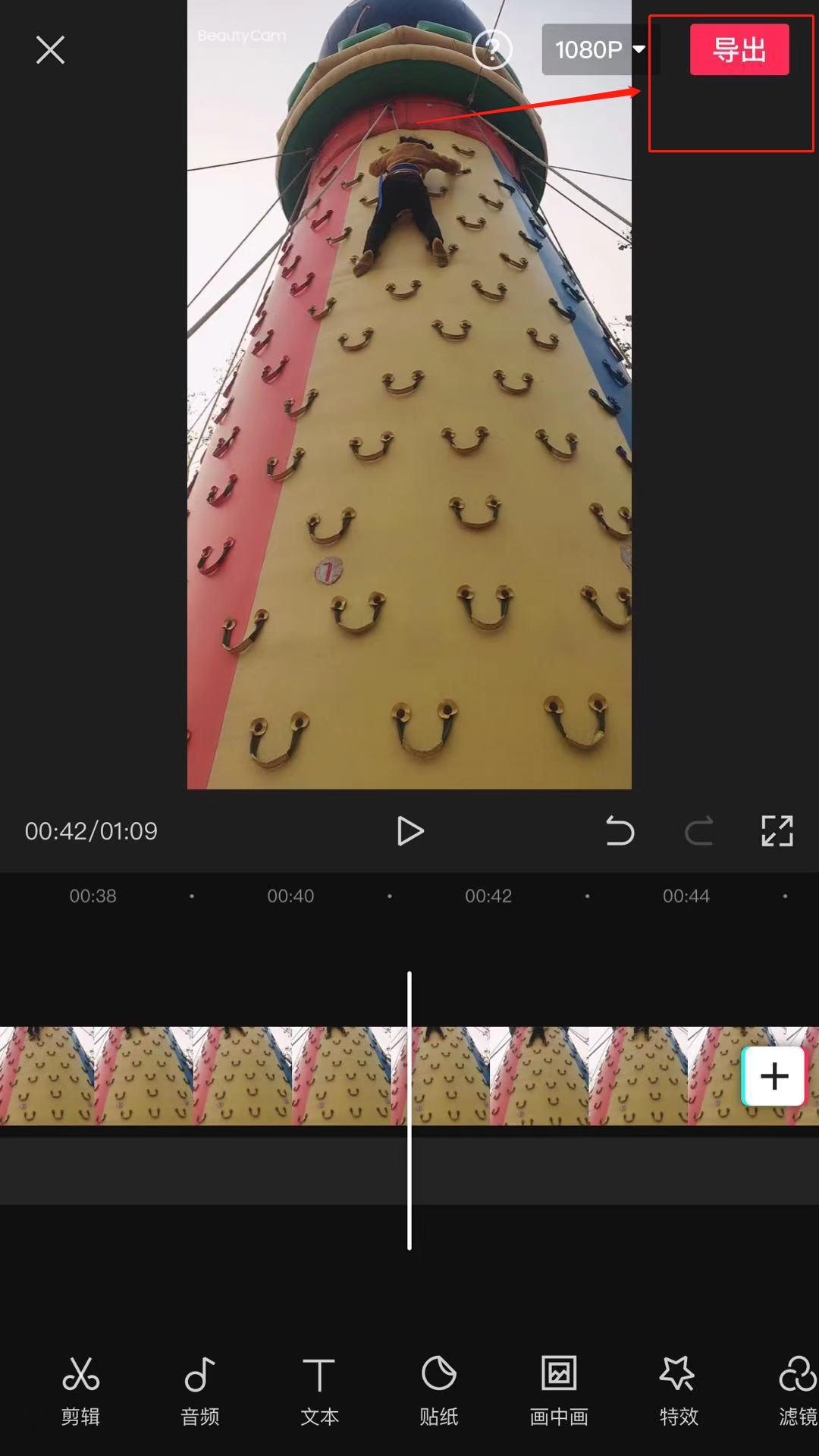This screenshot has height=1456, width=819.
Task: Close the video editor
Action: [x=50, y=50]
